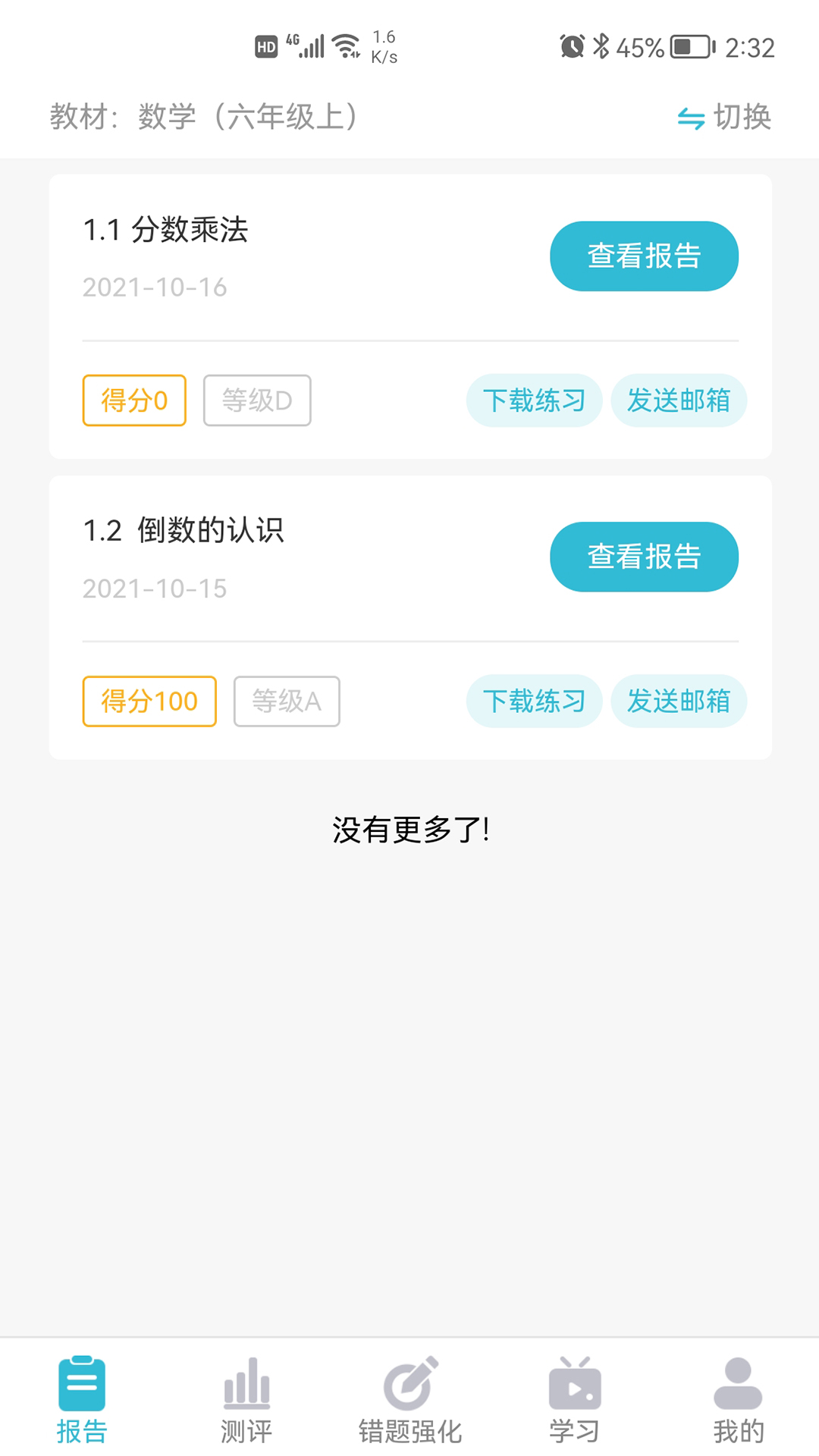View report for 1.2 倒数的认识

[644, 557]
